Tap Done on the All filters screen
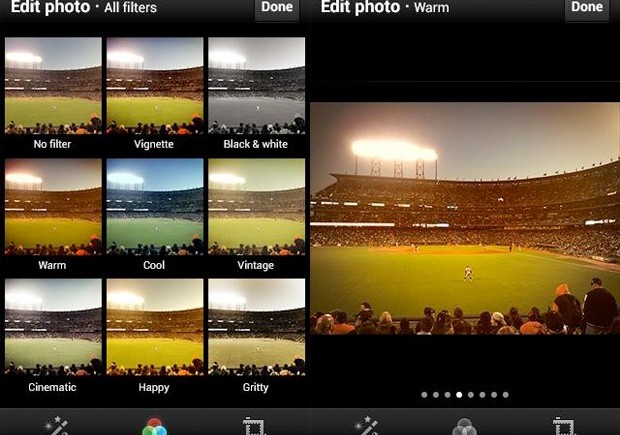 [277, 8]
